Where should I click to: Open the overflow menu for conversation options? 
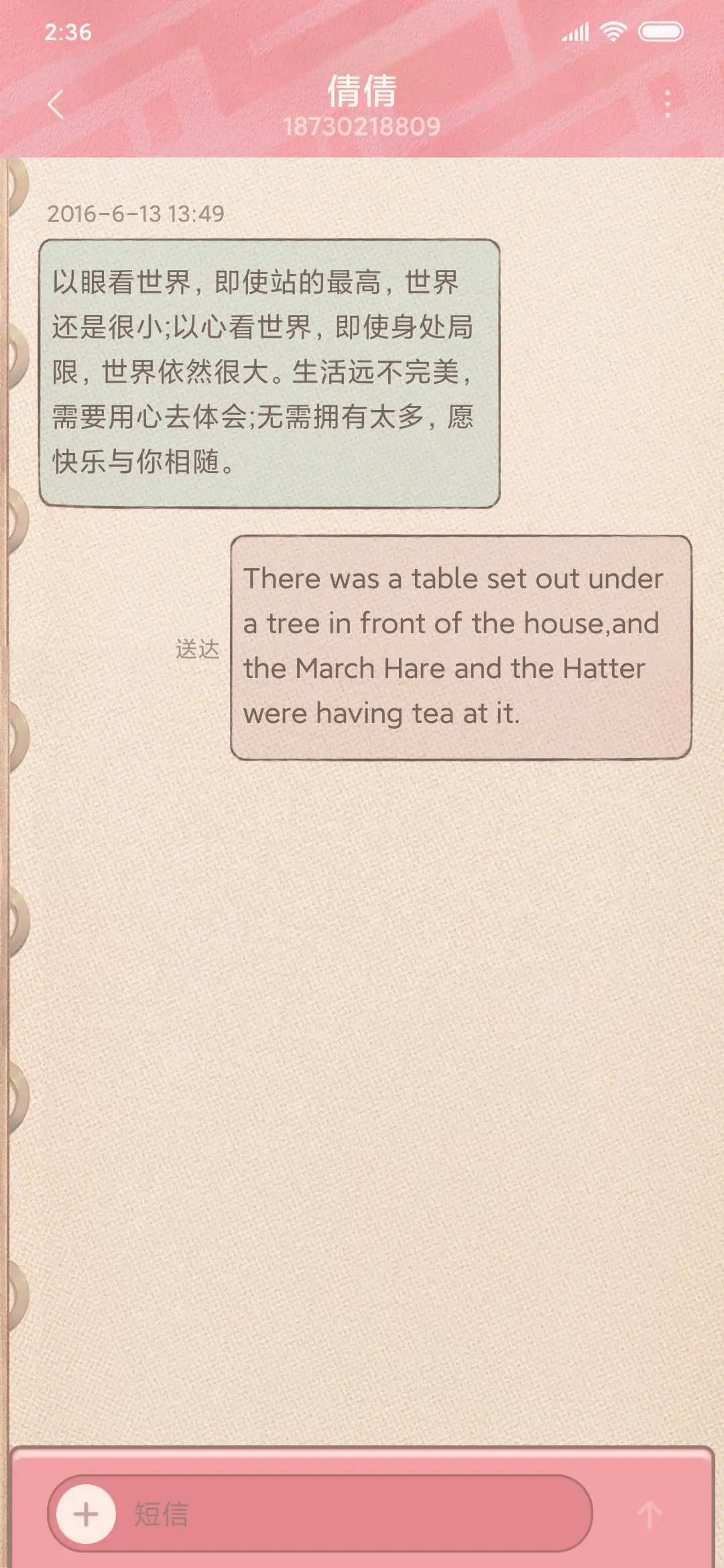coord(666,102)
